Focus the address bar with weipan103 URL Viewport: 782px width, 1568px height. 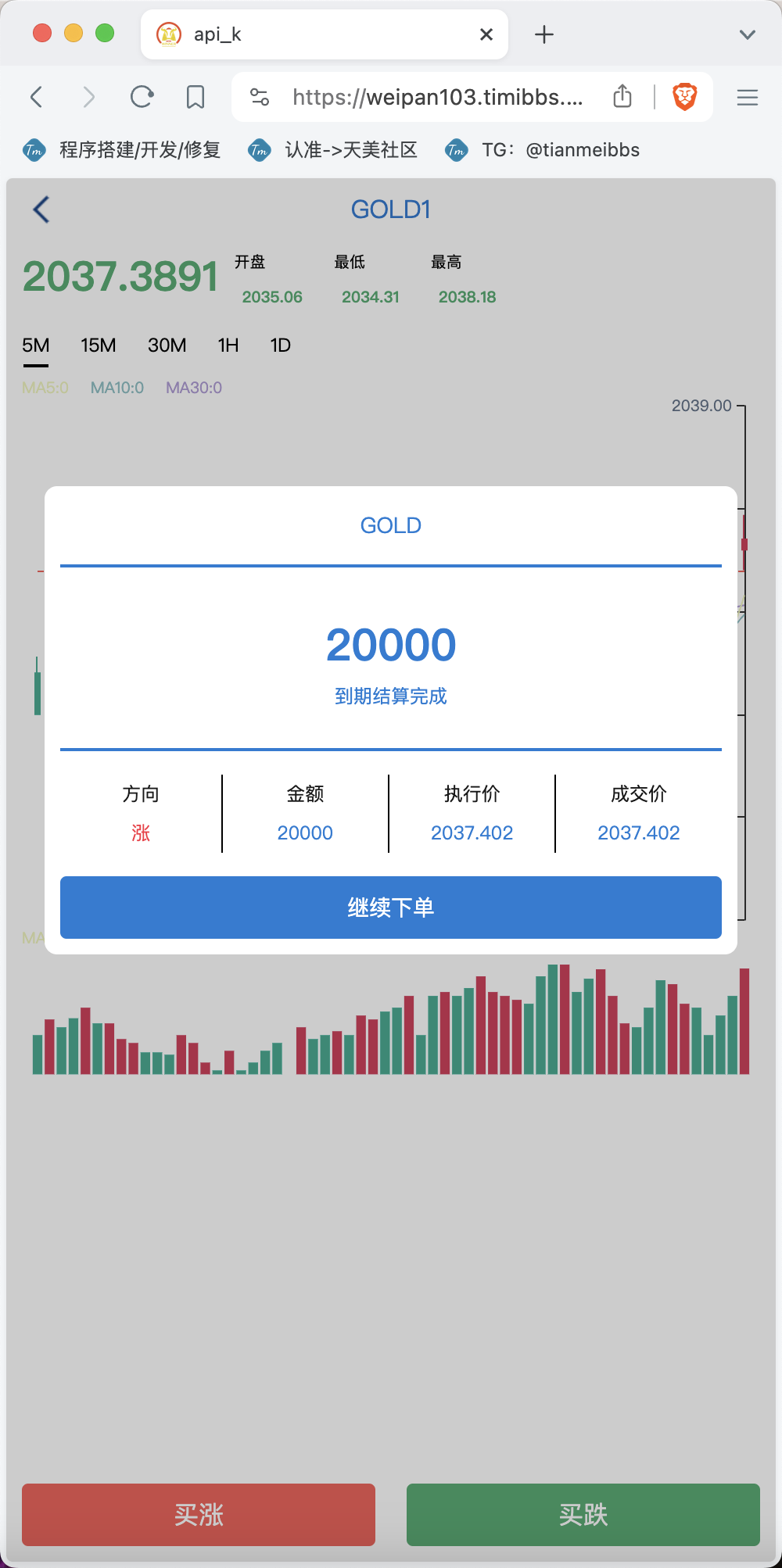[x=438, y=97]
